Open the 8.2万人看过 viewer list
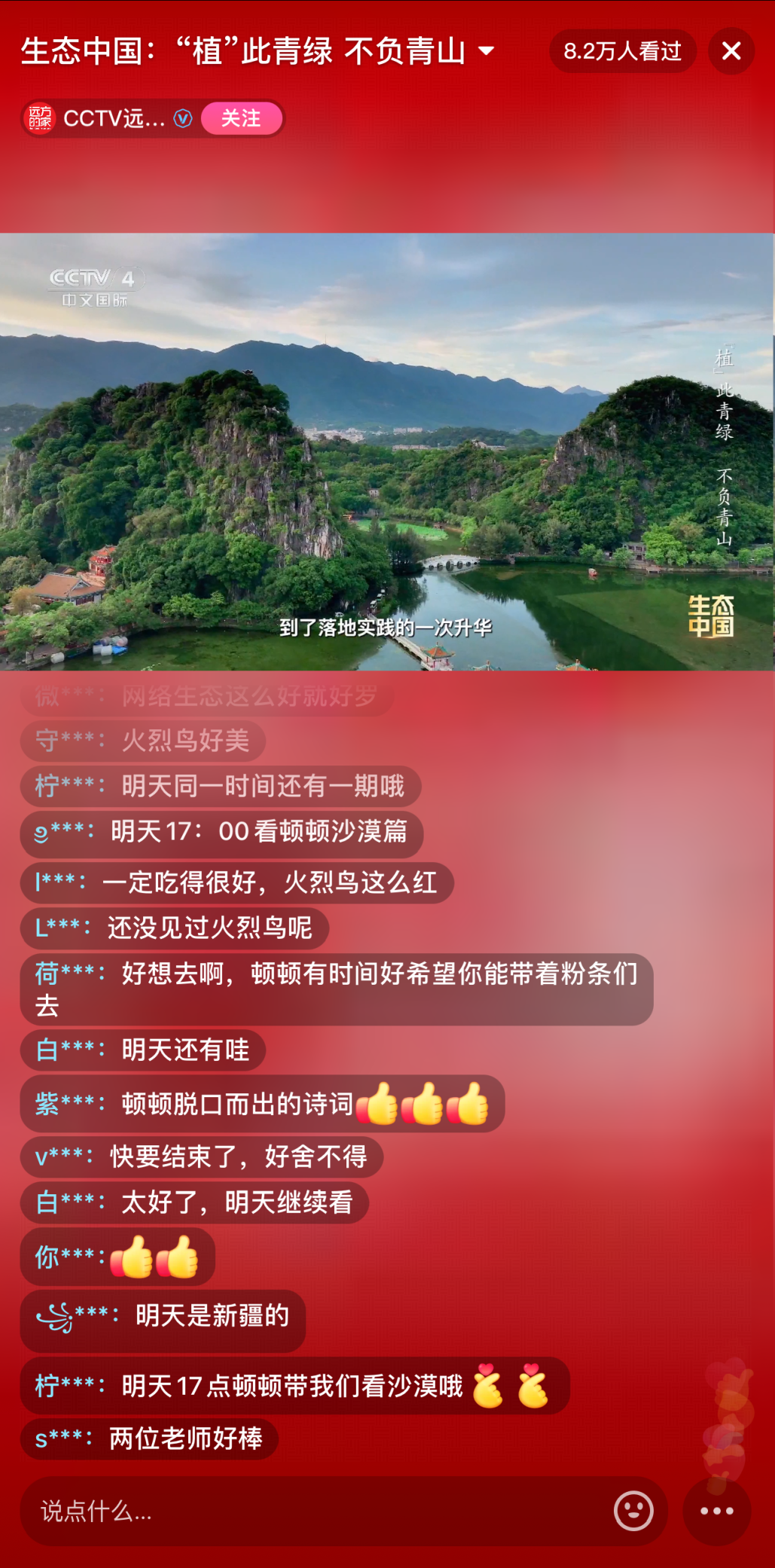 coord(622,51)
